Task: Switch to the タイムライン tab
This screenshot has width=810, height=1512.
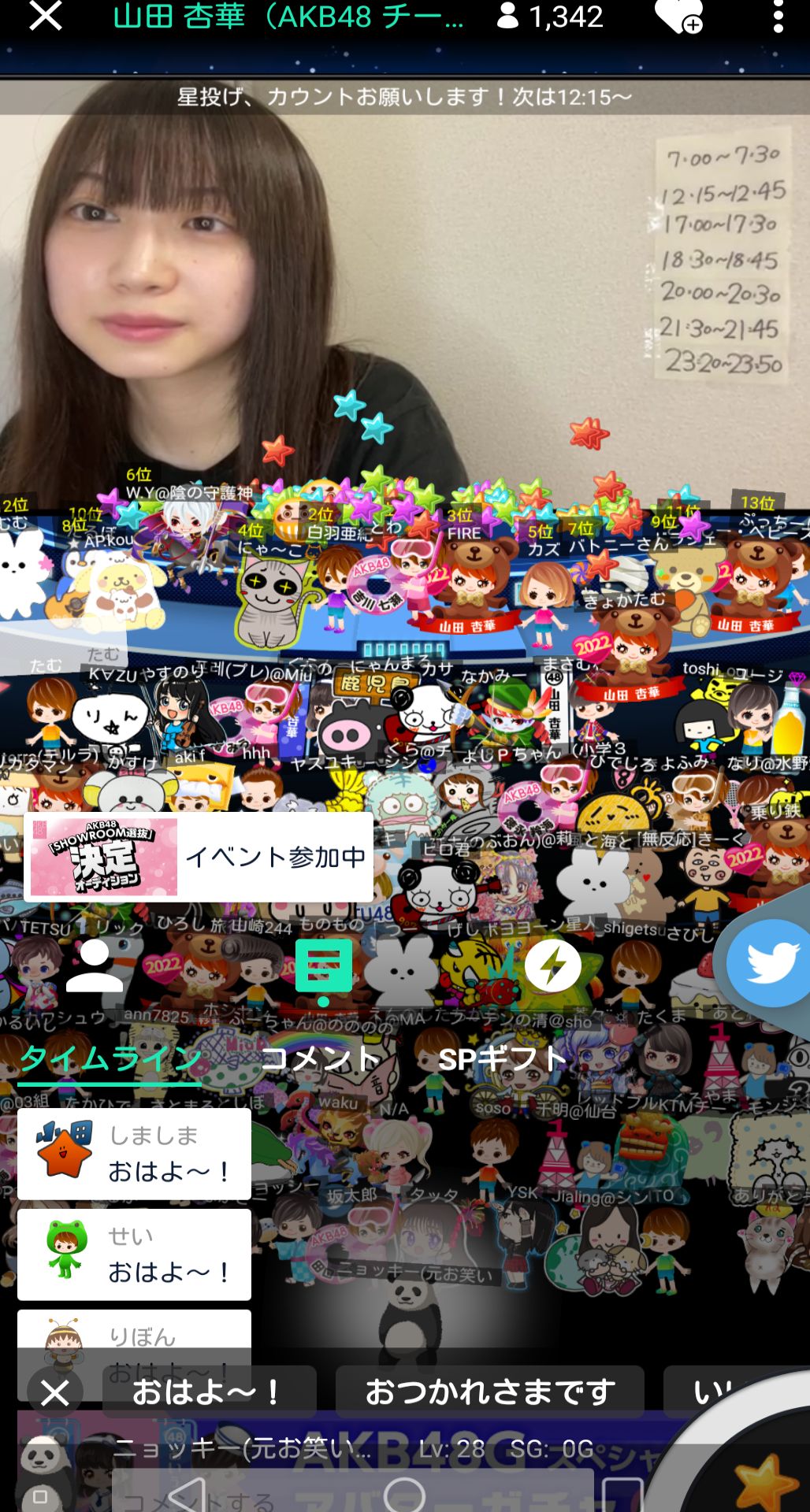Action: 110,1059
